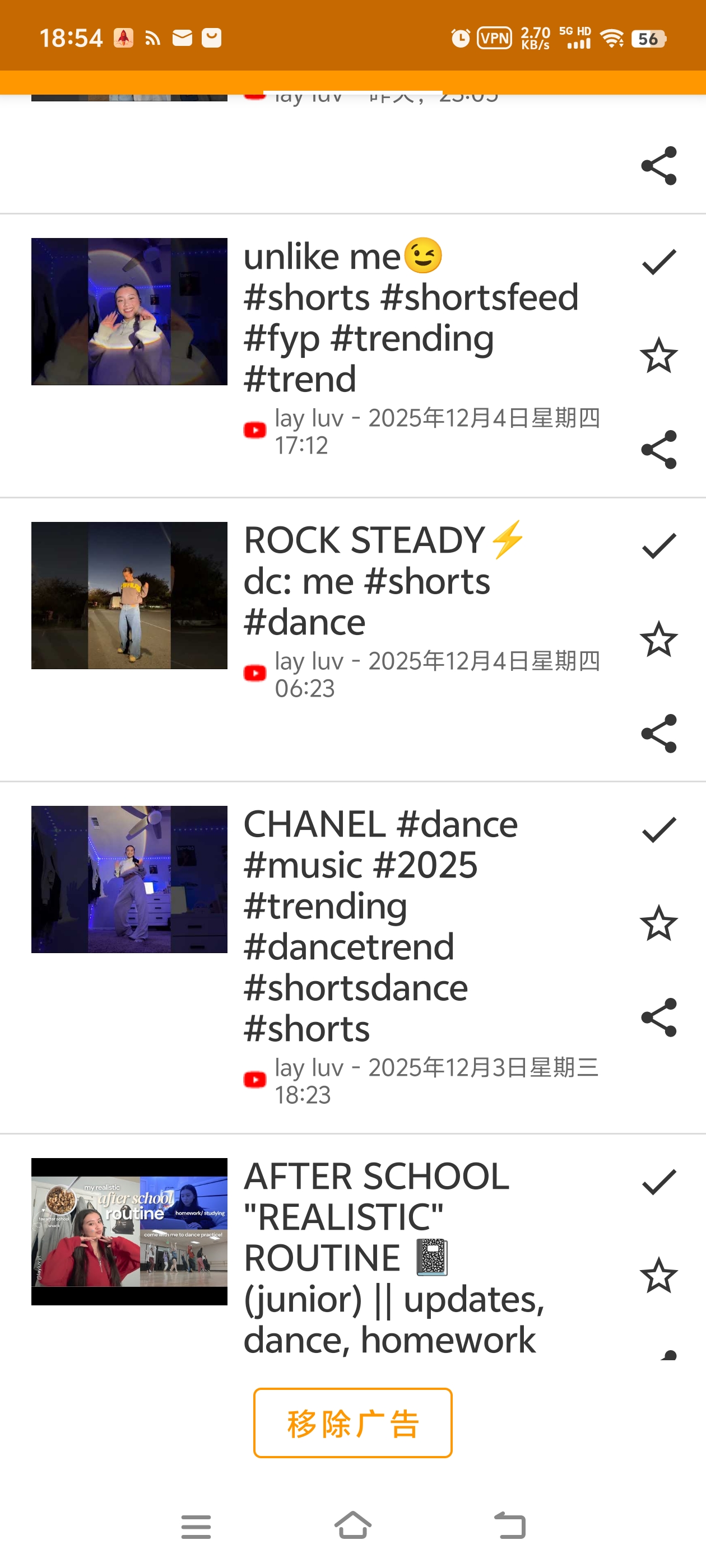Mark "CHANEL #dance" video as read
The height and width of the screenshot is (1568, 706).
[658, 830]
